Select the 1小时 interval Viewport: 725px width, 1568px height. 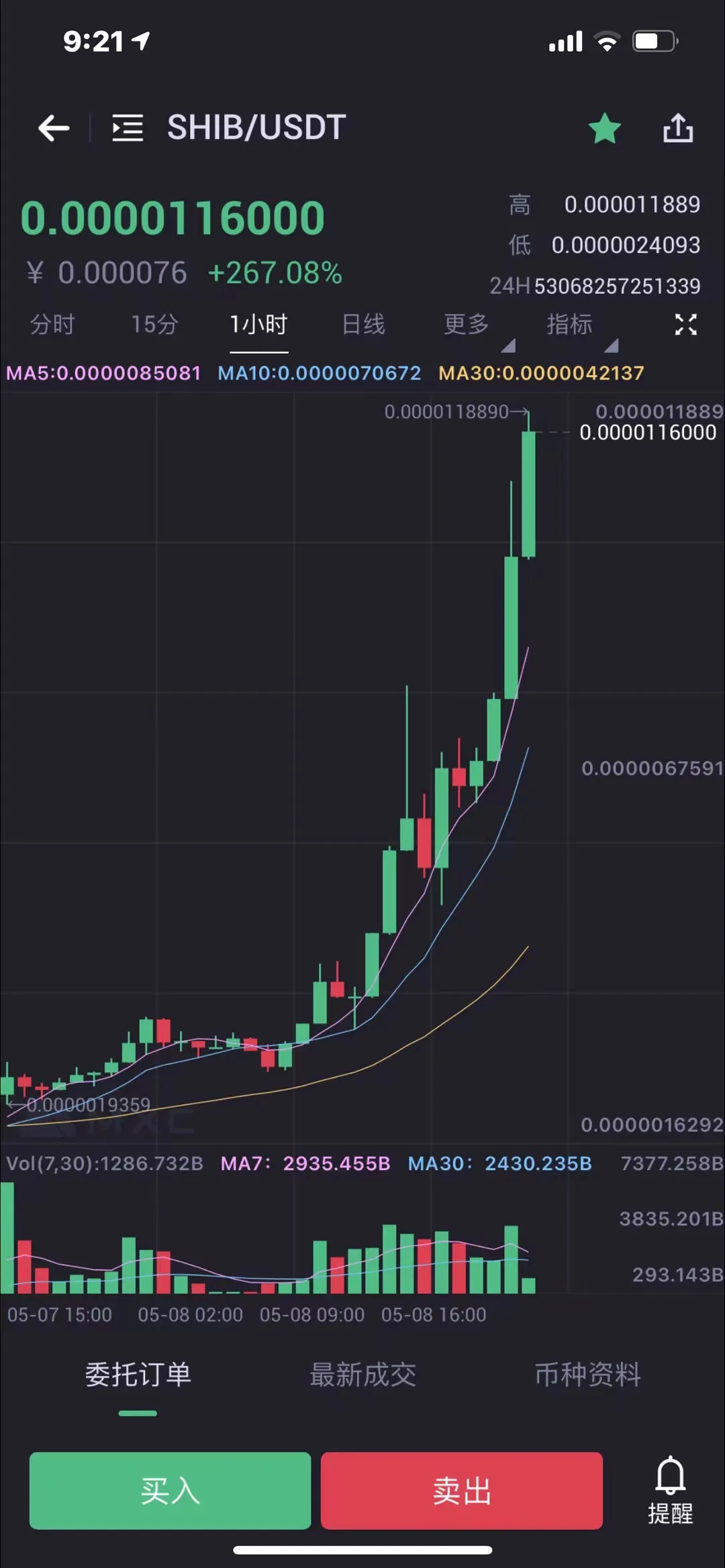pyautogui.click(x=258, y=325)
